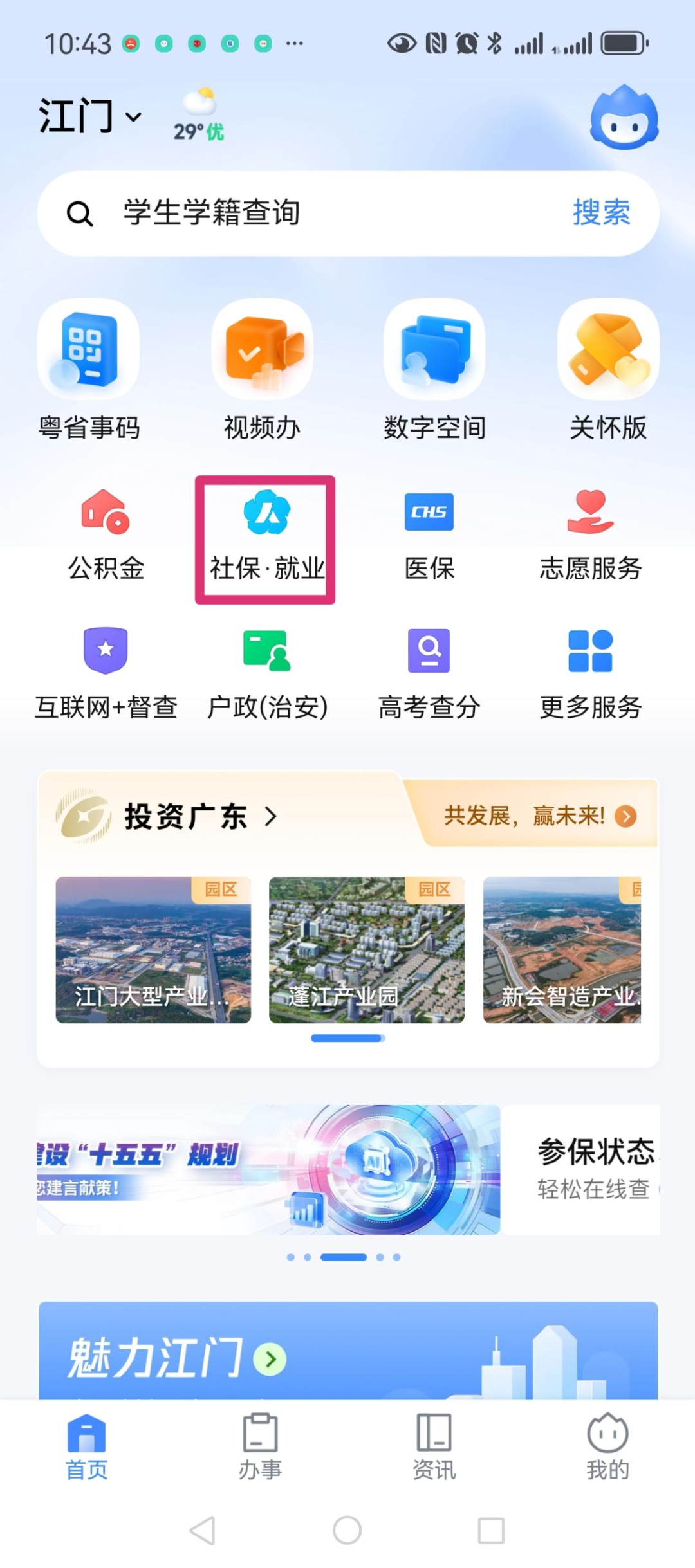Open the city selector dropdown for 江门
Image resolution: width=695 pixels, height=1568 pixels.
point(90,116)
